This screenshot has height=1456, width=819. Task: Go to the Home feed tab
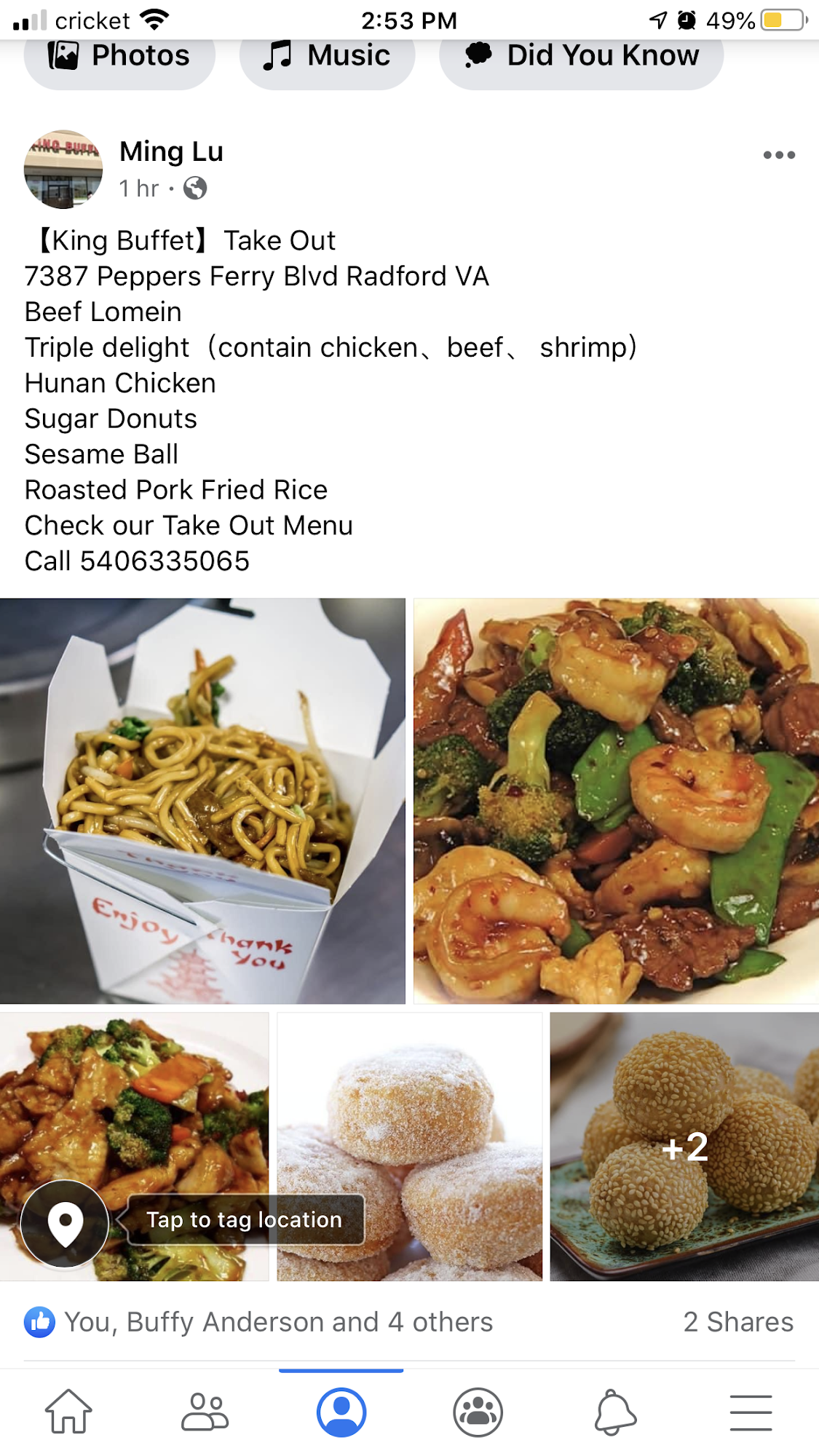(68, 1412)
